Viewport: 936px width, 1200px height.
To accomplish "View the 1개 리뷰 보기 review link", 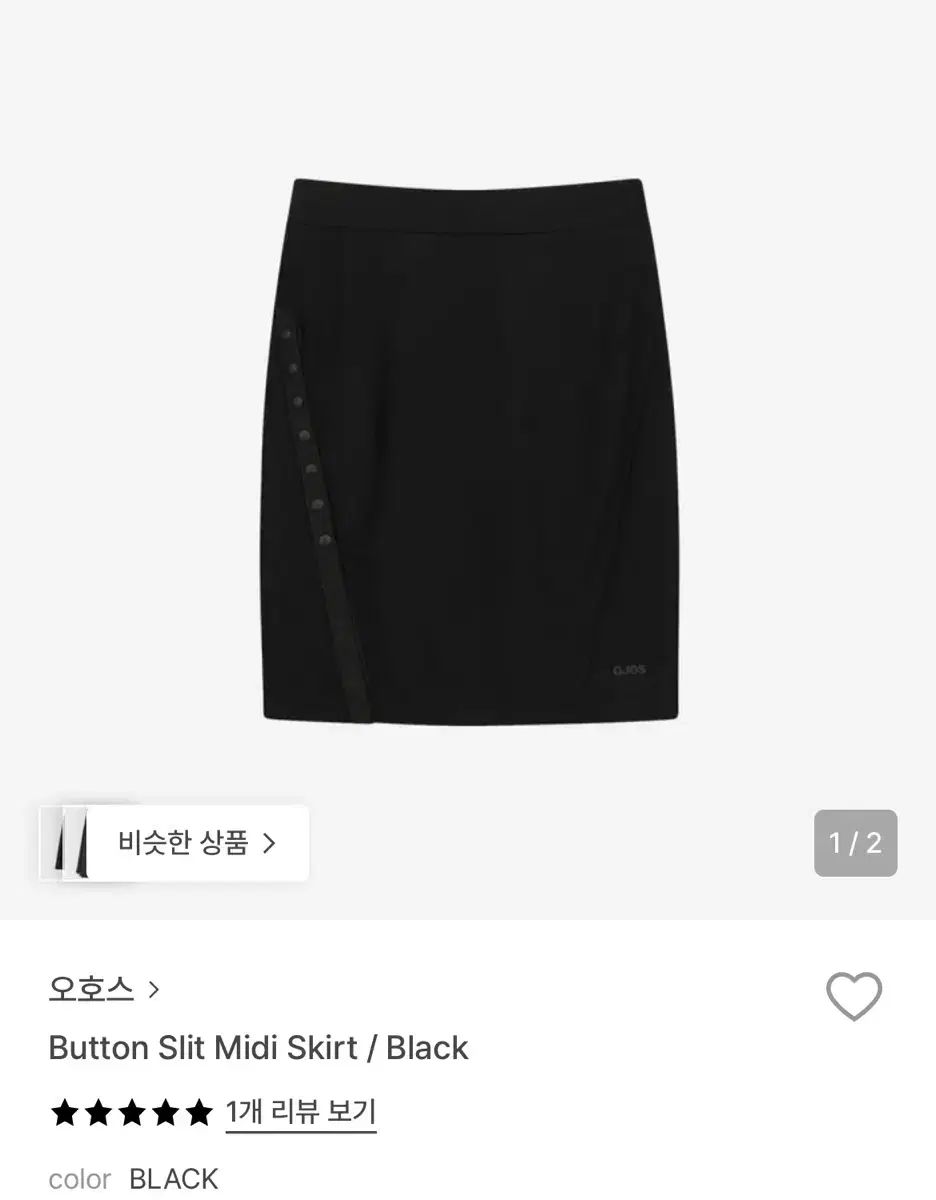I will coord(301,1111).
